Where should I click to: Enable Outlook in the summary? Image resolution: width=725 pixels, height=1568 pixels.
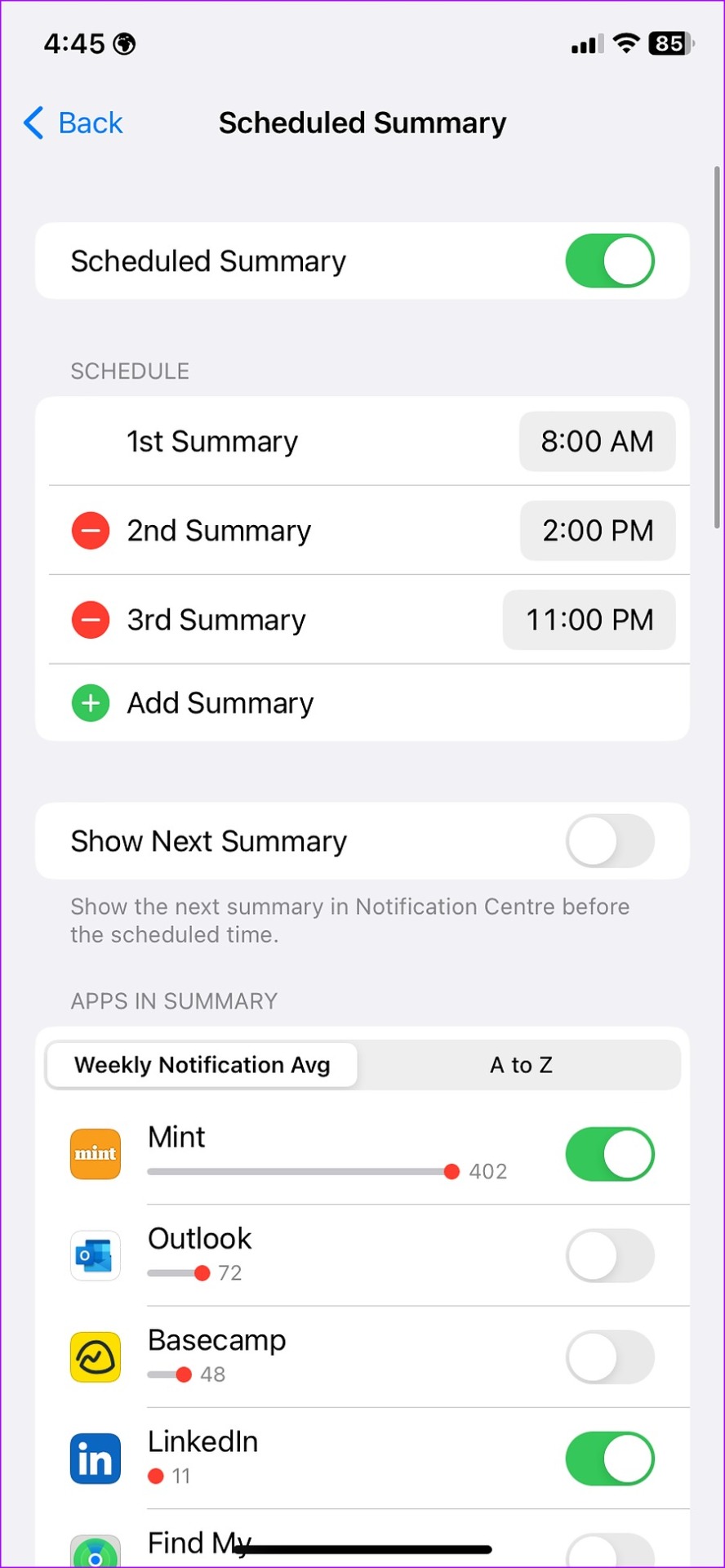pyautogui.click(x=610, y=1256)
